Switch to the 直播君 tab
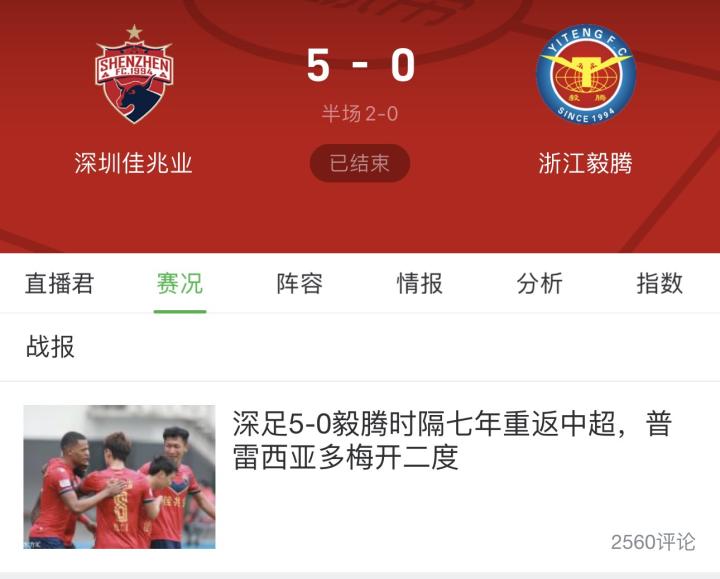720x579 pixels. coord(59,284)
